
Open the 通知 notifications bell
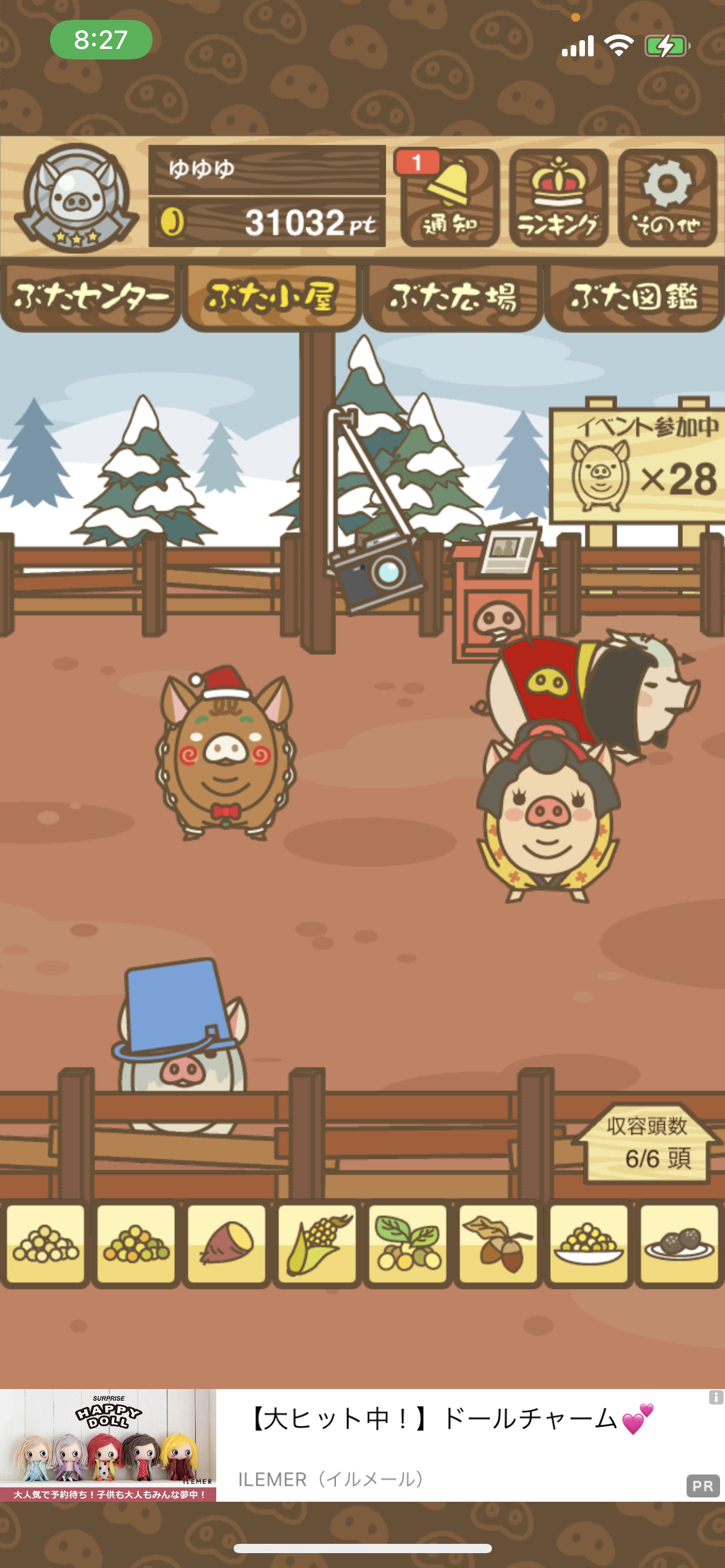click(450, 198)
